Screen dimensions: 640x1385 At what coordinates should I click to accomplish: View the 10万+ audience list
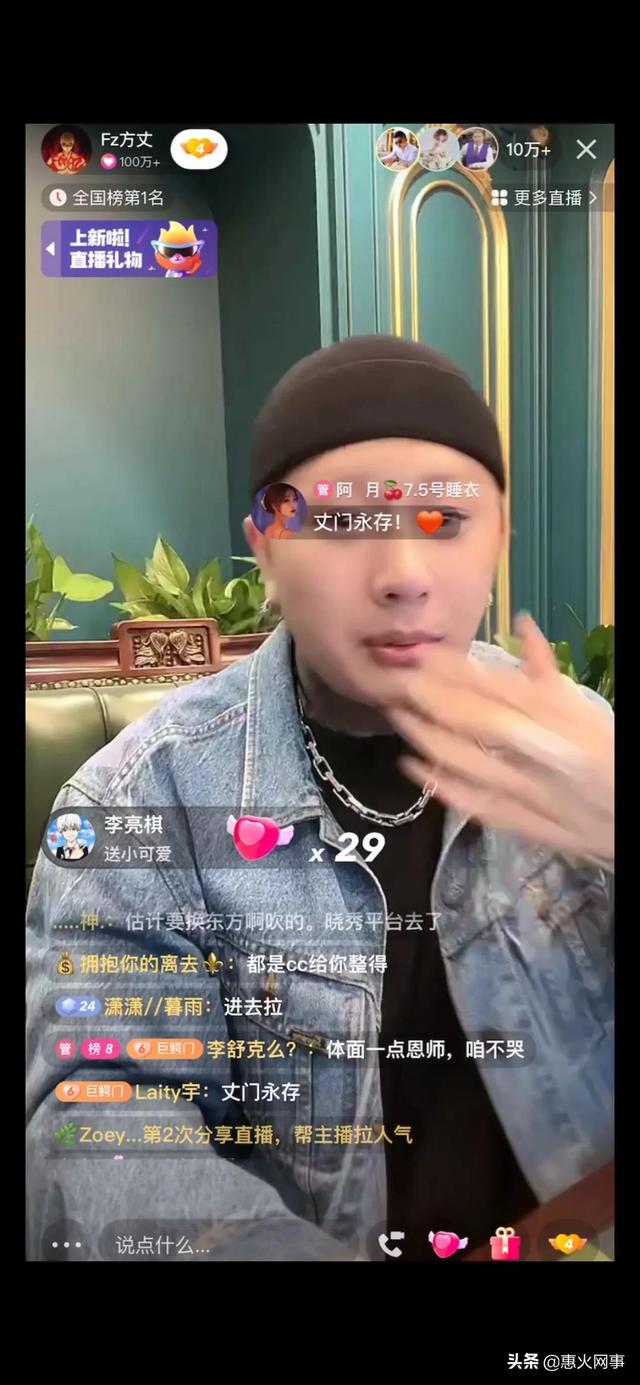click(x=528, y=150)
